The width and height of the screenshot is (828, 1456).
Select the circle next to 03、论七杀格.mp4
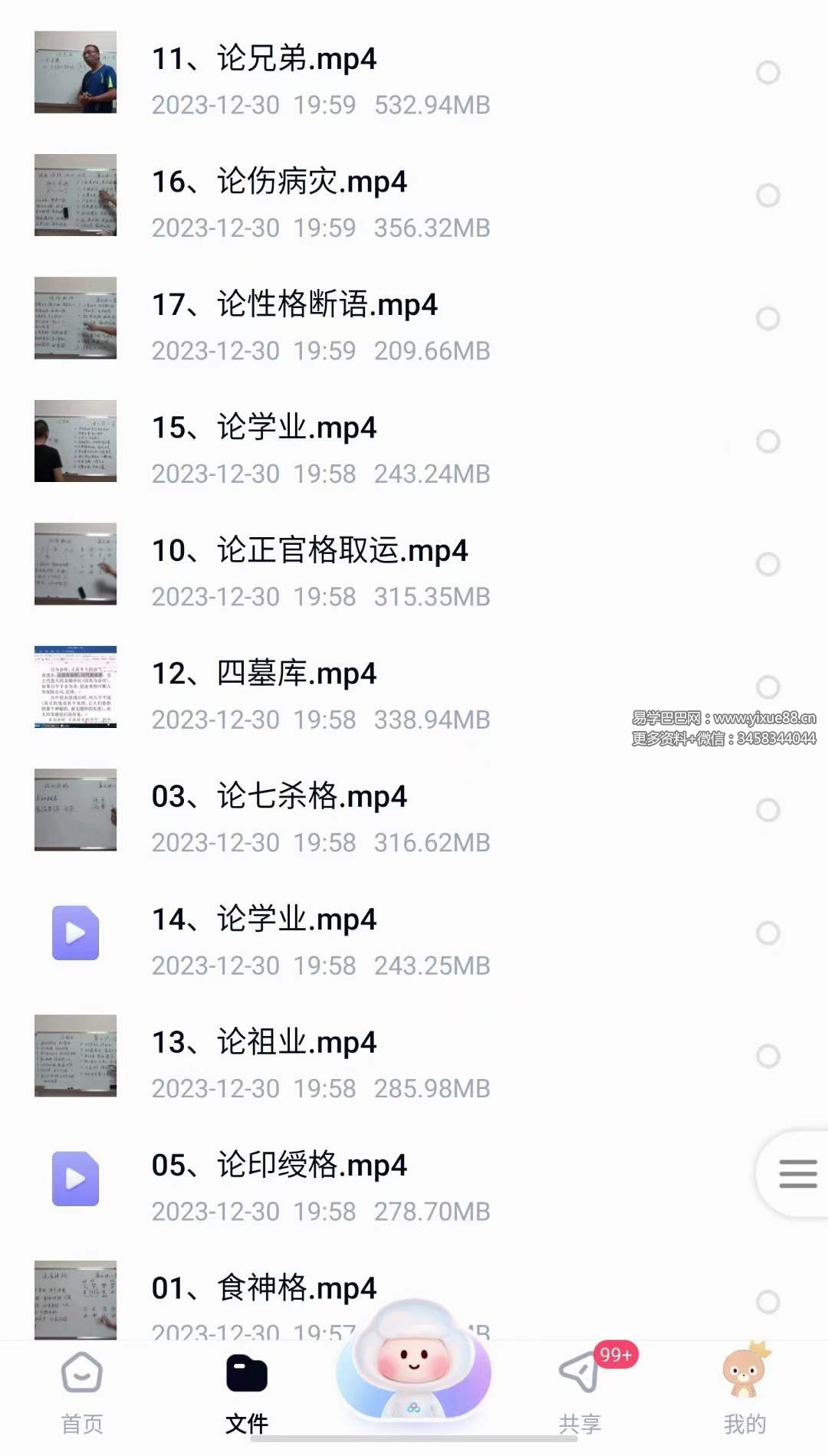pos(769,810)
